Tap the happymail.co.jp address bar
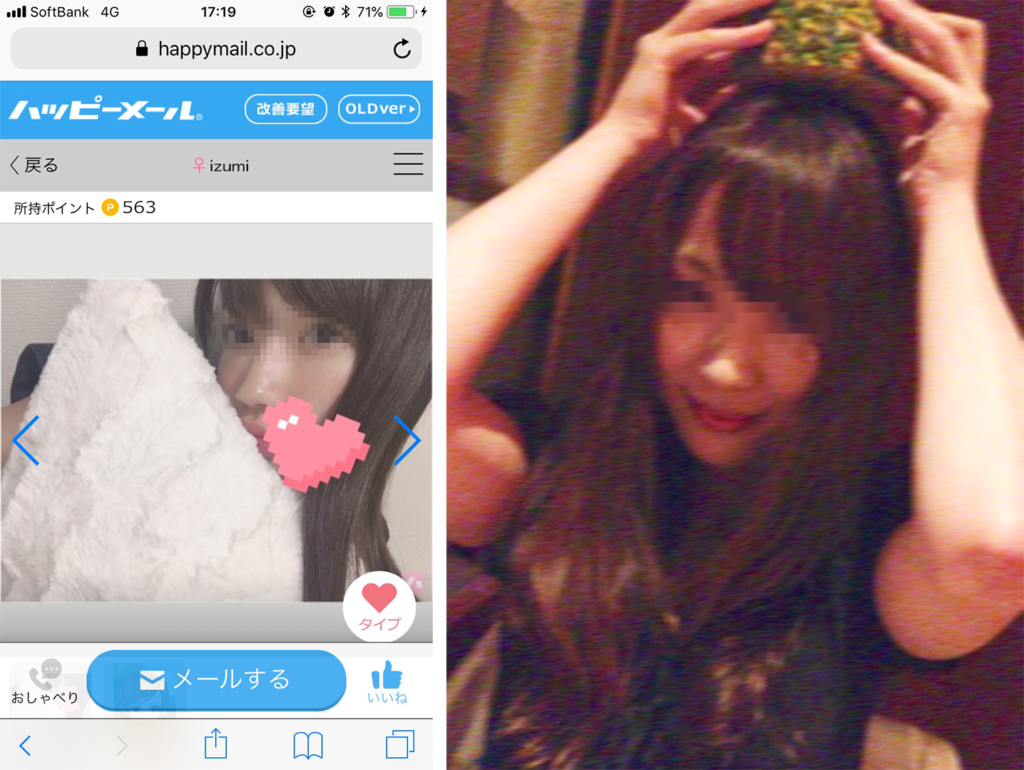Viewport: 1024px width, 770px height. [x=215, y=49]
